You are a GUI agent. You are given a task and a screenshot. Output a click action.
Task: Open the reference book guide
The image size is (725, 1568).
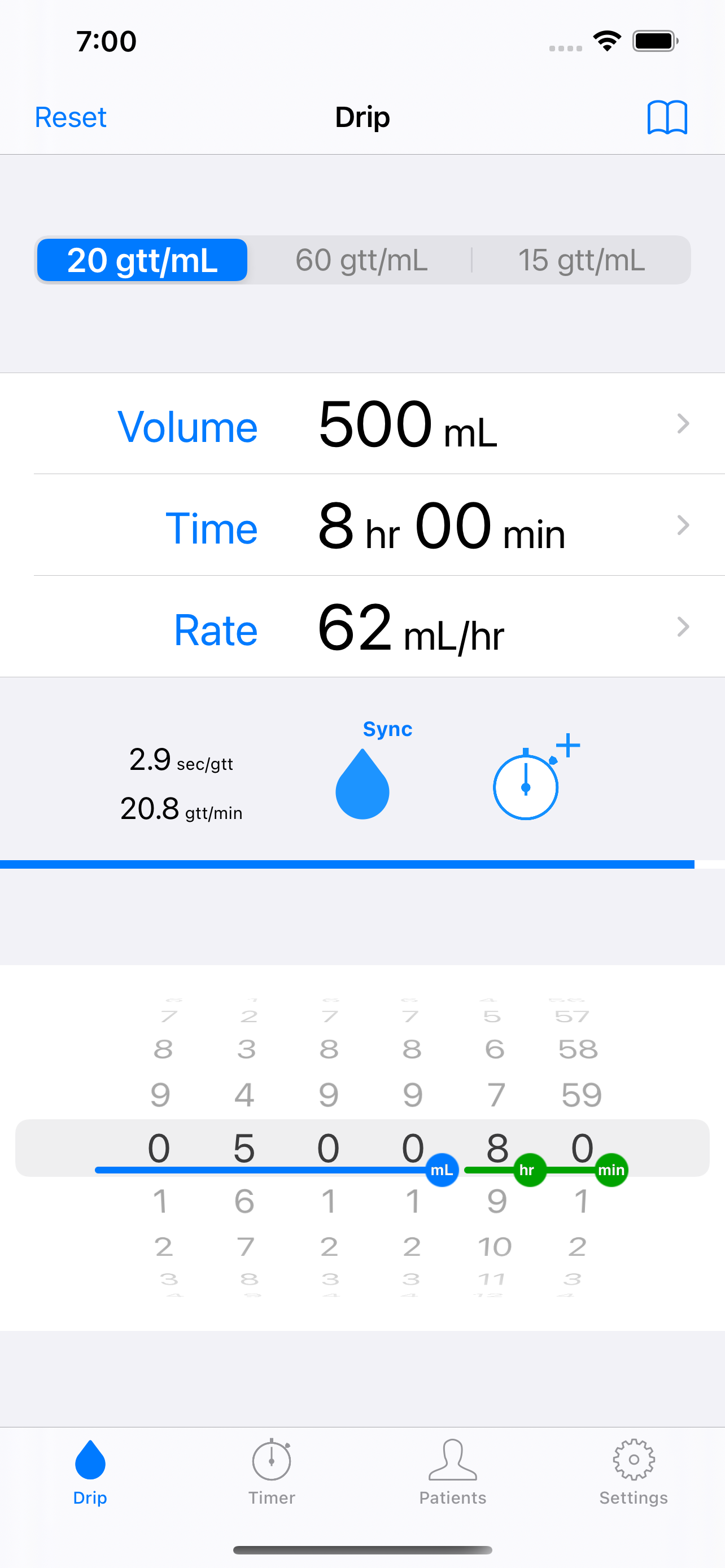(x=667, y=117)
